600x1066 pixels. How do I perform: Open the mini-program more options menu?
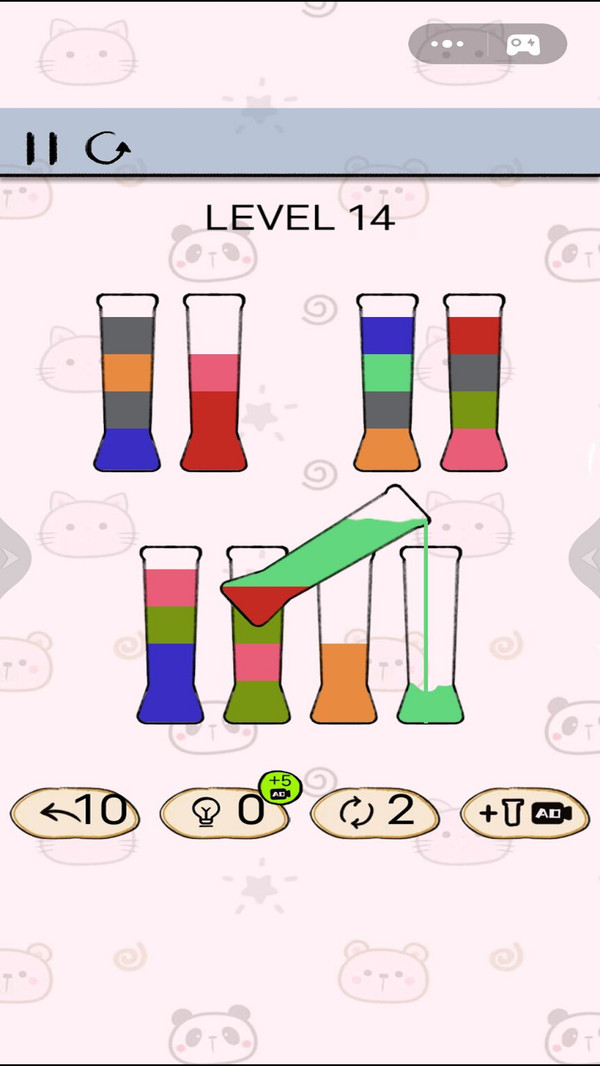449,44
